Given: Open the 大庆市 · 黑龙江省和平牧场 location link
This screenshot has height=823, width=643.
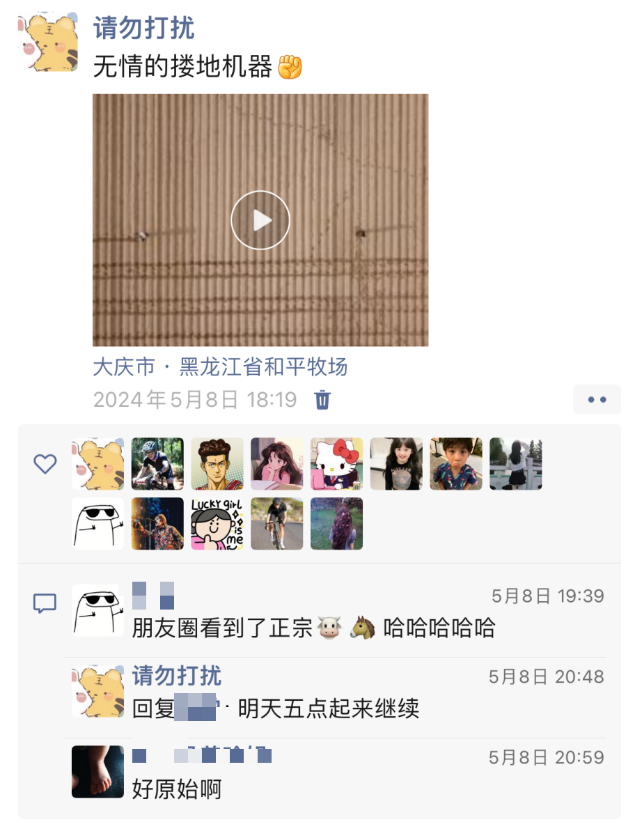Looking at the screenshot, I should pos(220,367).
